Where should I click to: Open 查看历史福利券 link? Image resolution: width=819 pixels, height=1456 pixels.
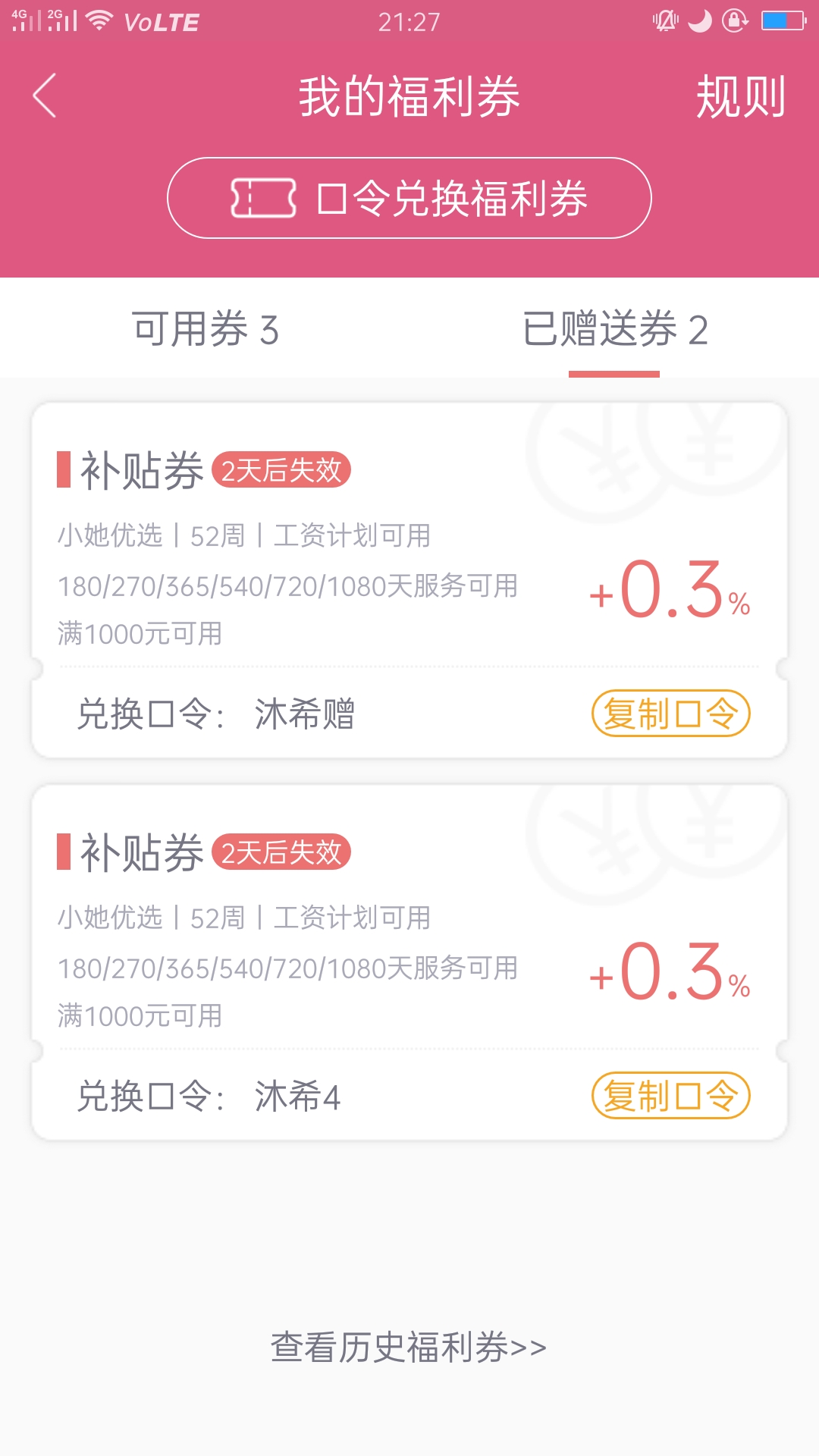pos(409,1348)
